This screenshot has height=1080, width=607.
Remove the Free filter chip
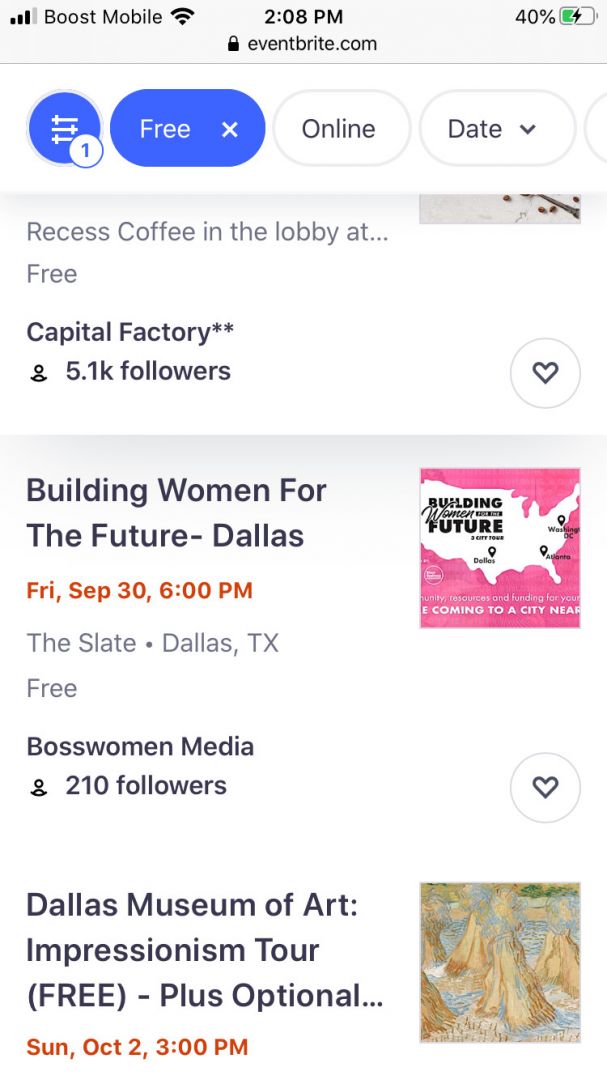(229, 129)
